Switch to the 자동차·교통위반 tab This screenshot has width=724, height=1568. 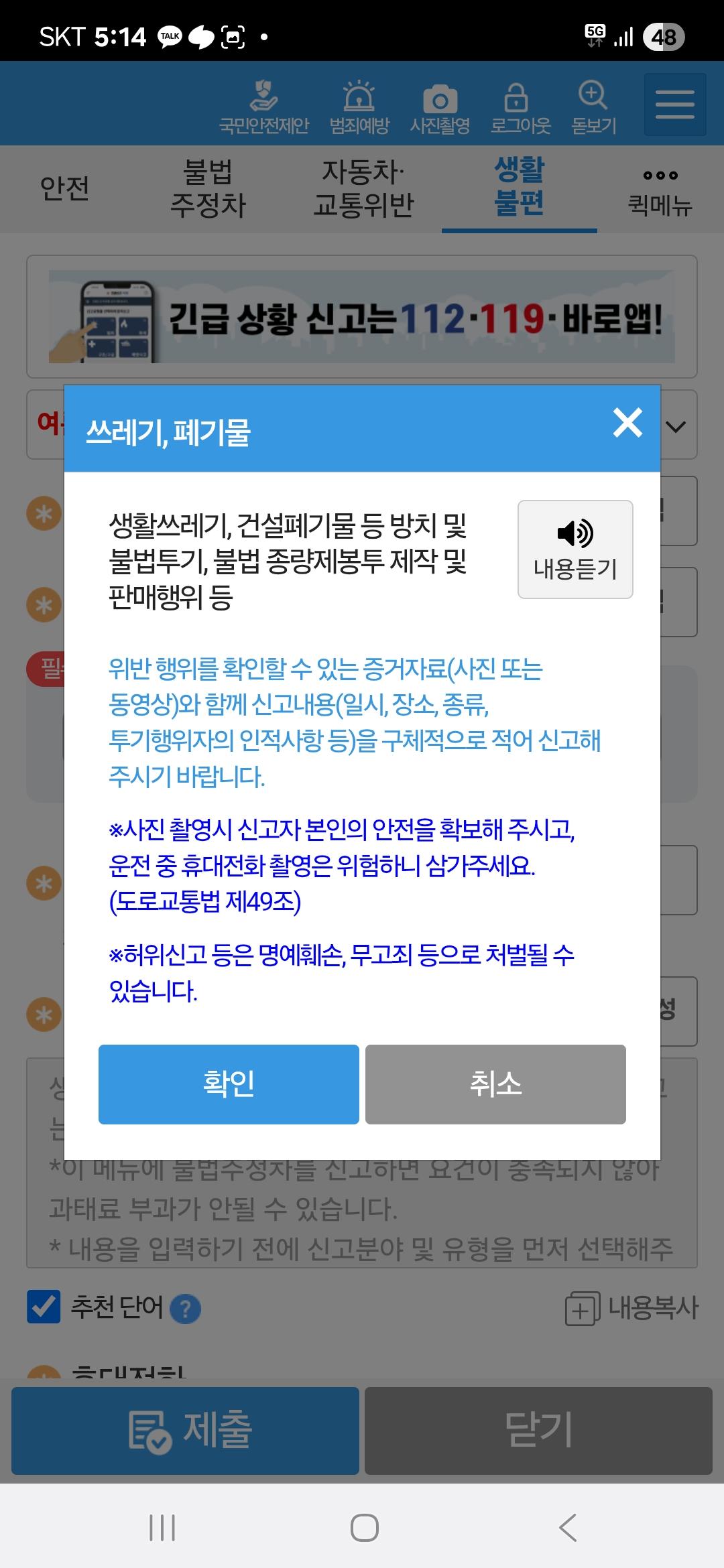coord(363,188)
